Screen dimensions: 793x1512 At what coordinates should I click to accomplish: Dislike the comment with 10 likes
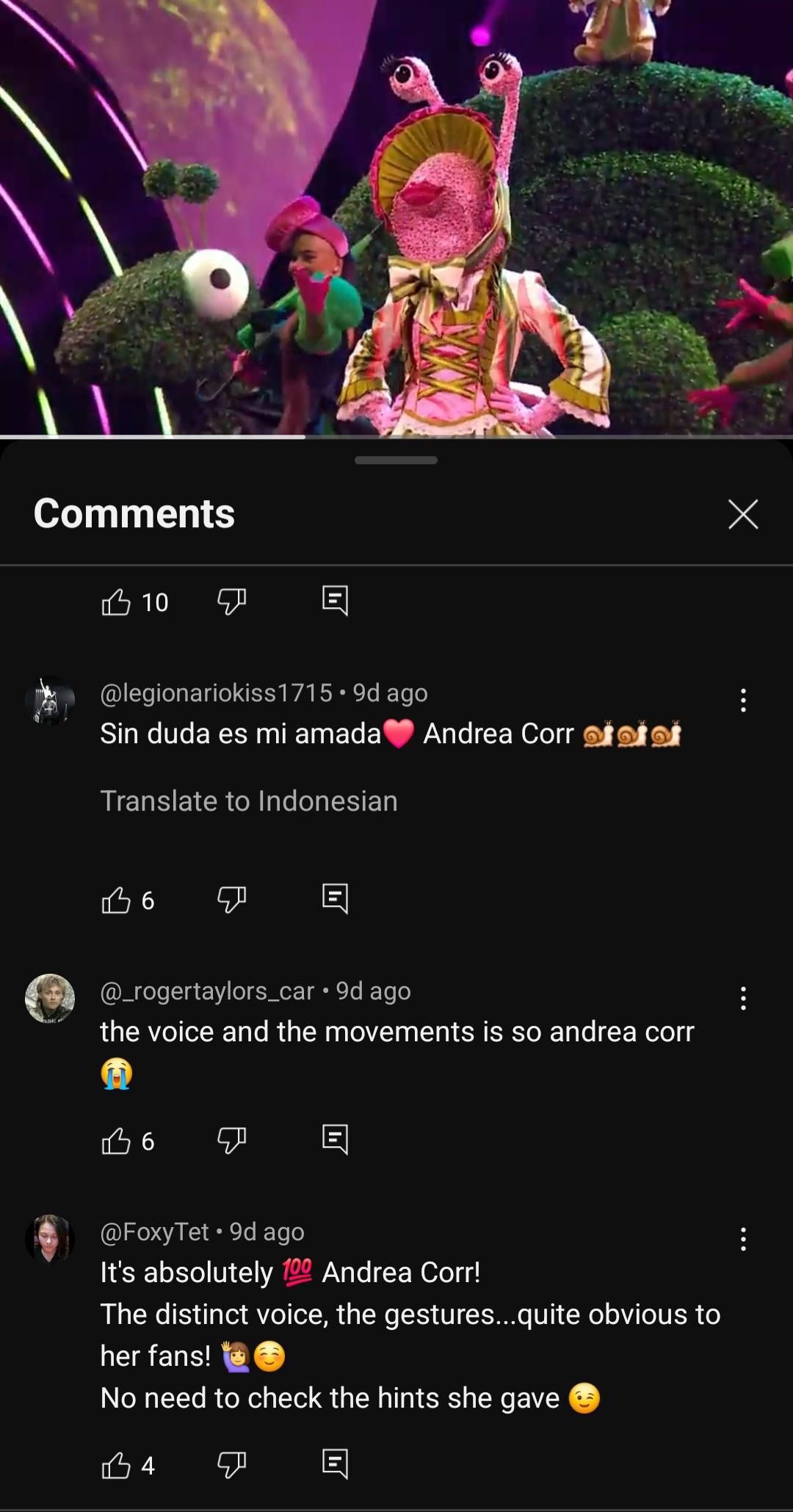231,602
